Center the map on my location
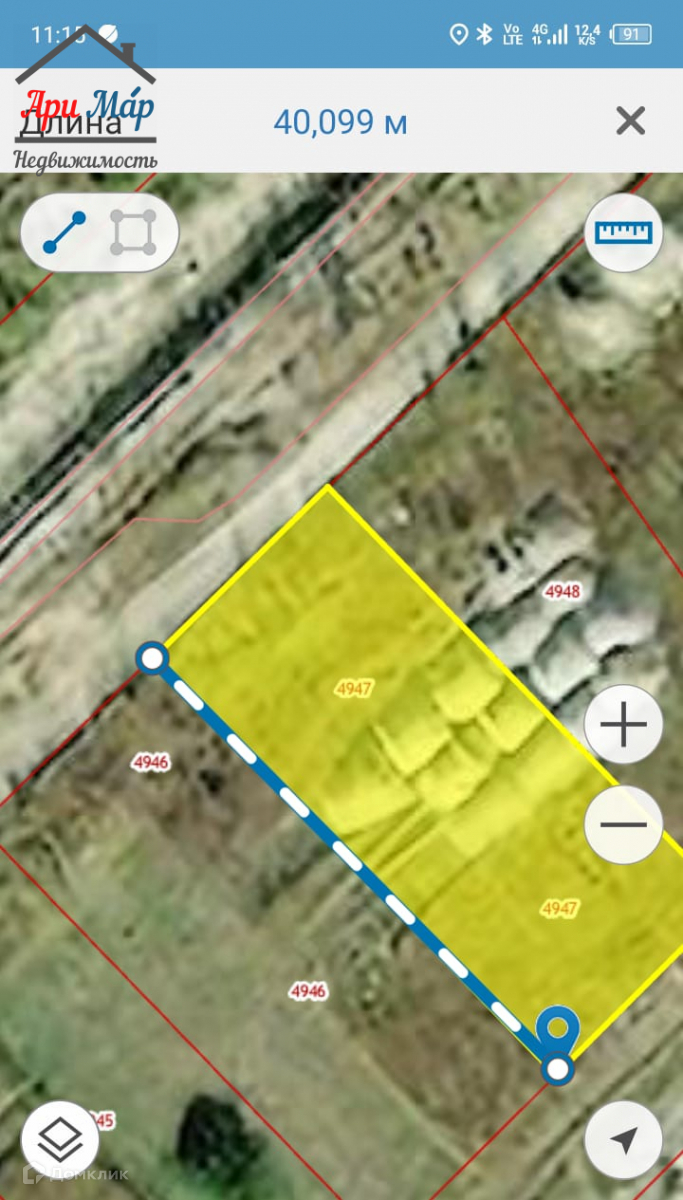This screenshot has width=683, height=1200. click(623, 1139)
